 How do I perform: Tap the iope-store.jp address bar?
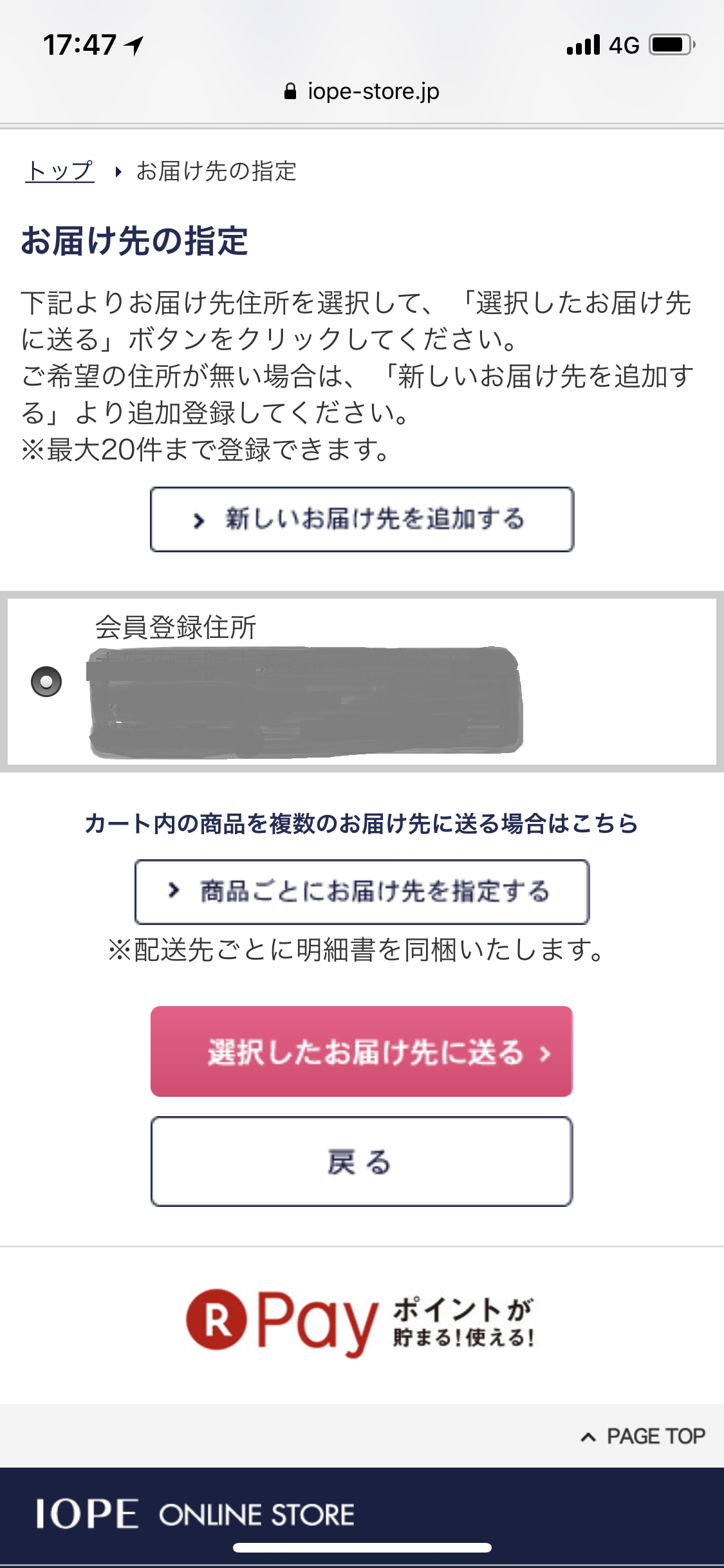(x=362, y=91)
